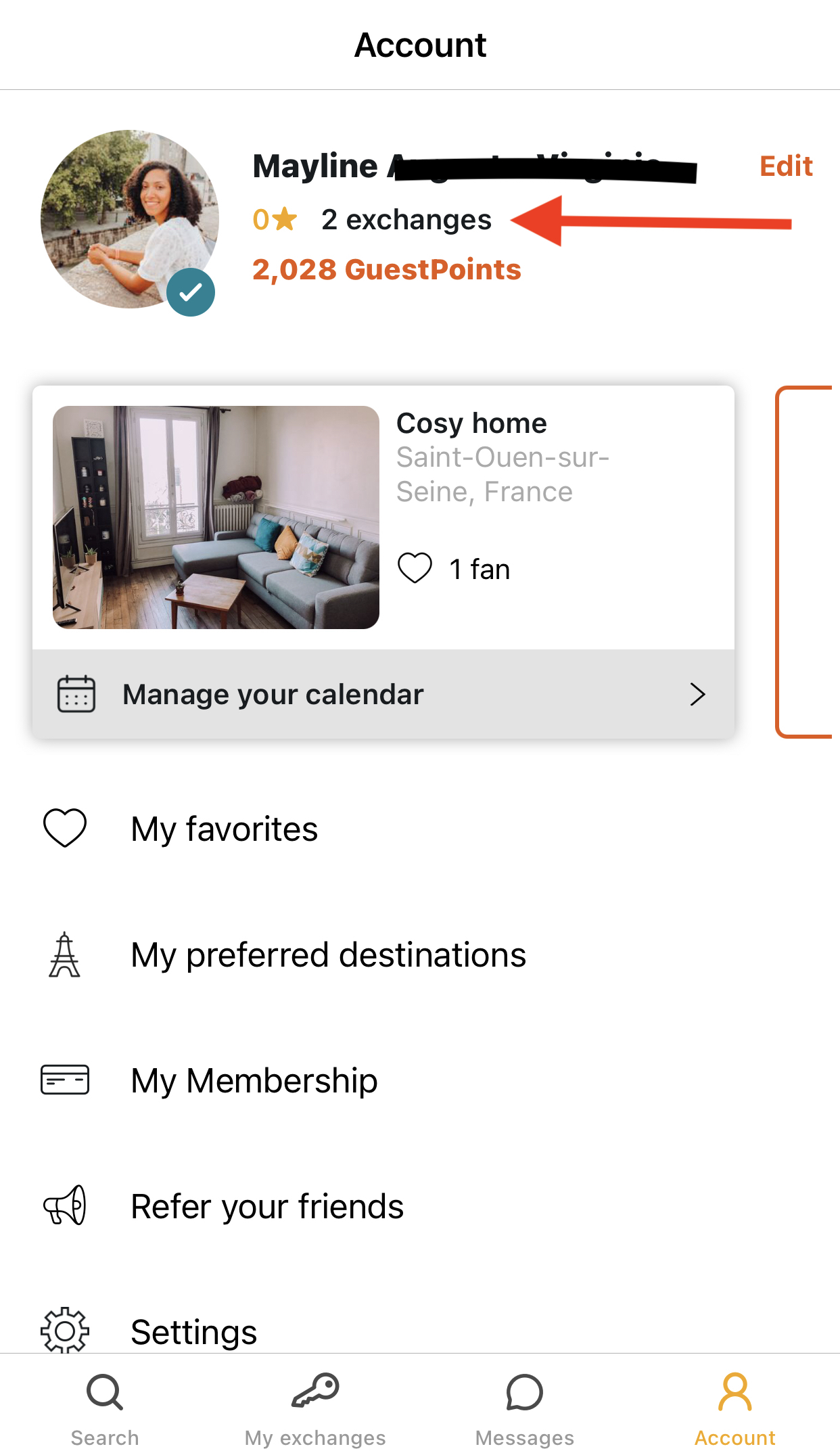Viewport: 840px width, 1453px height.
Task: Open the Messages tab
Action: pyautogui.click(x=525, y=1408)
